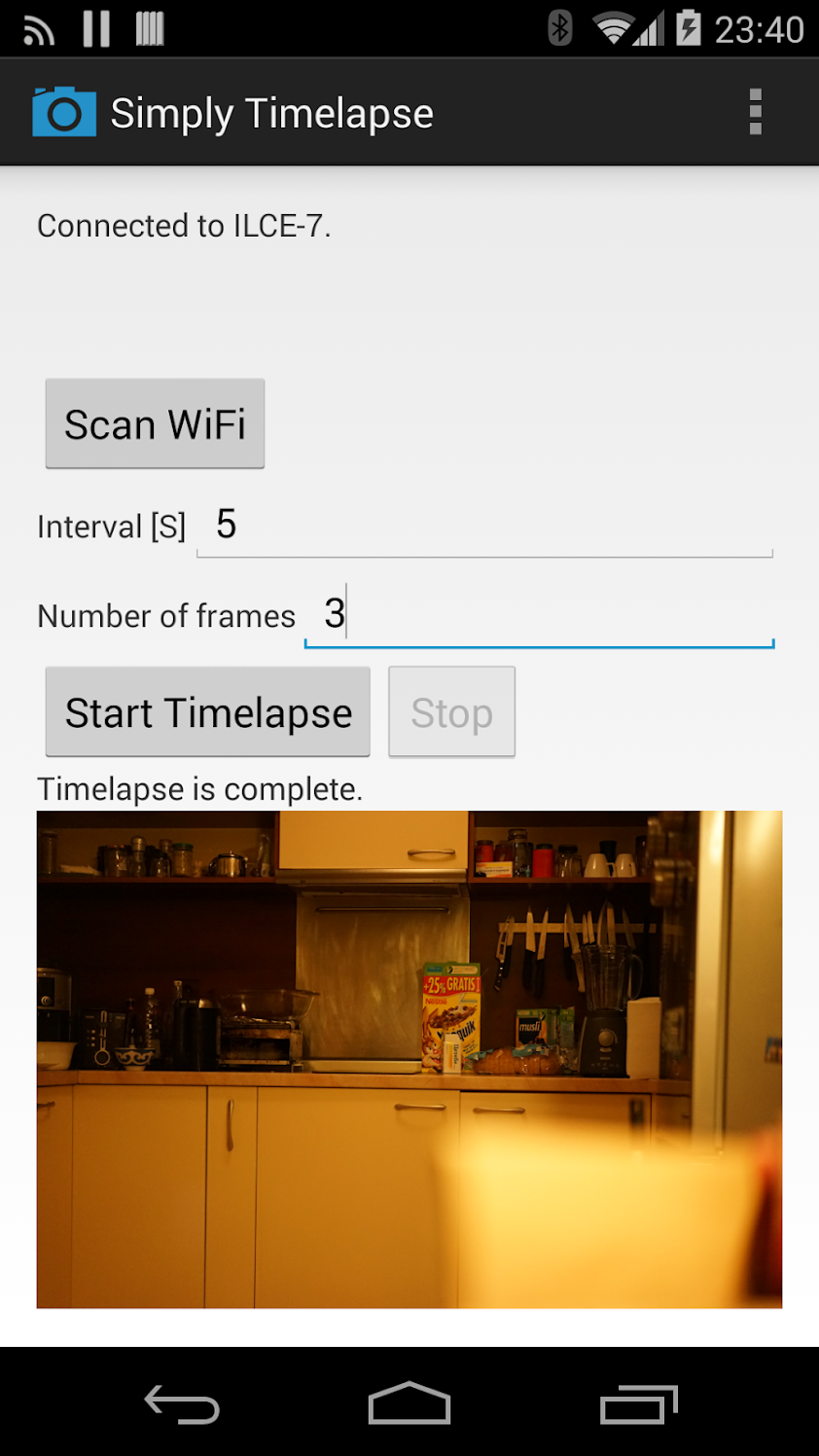
Task: Tap the Scan WiFi button
Action: pos(155,424)
